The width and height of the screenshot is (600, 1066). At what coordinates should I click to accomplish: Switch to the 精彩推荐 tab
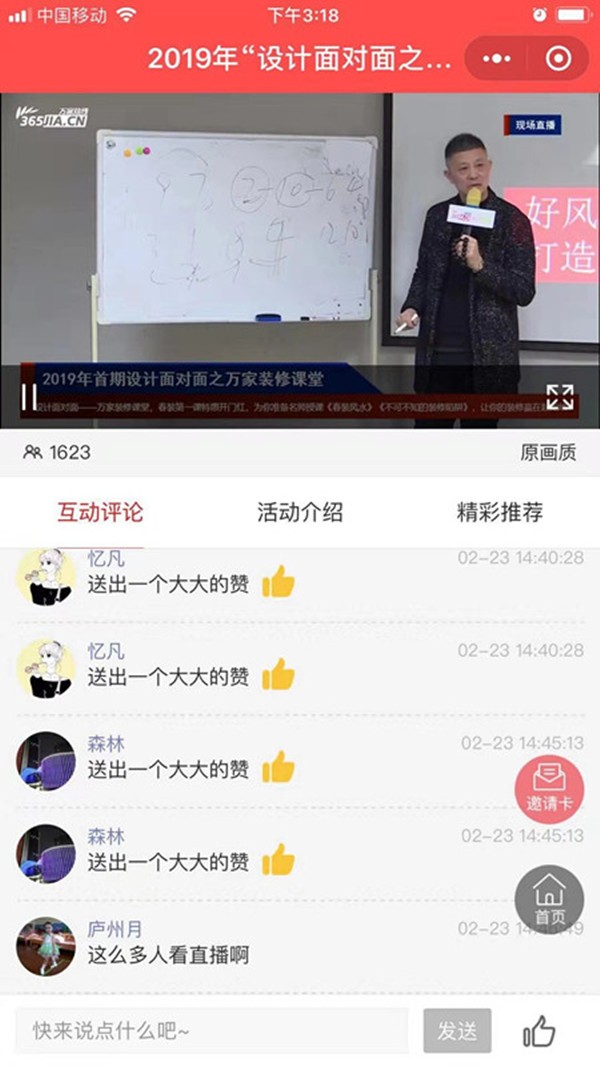coord(499,513)
